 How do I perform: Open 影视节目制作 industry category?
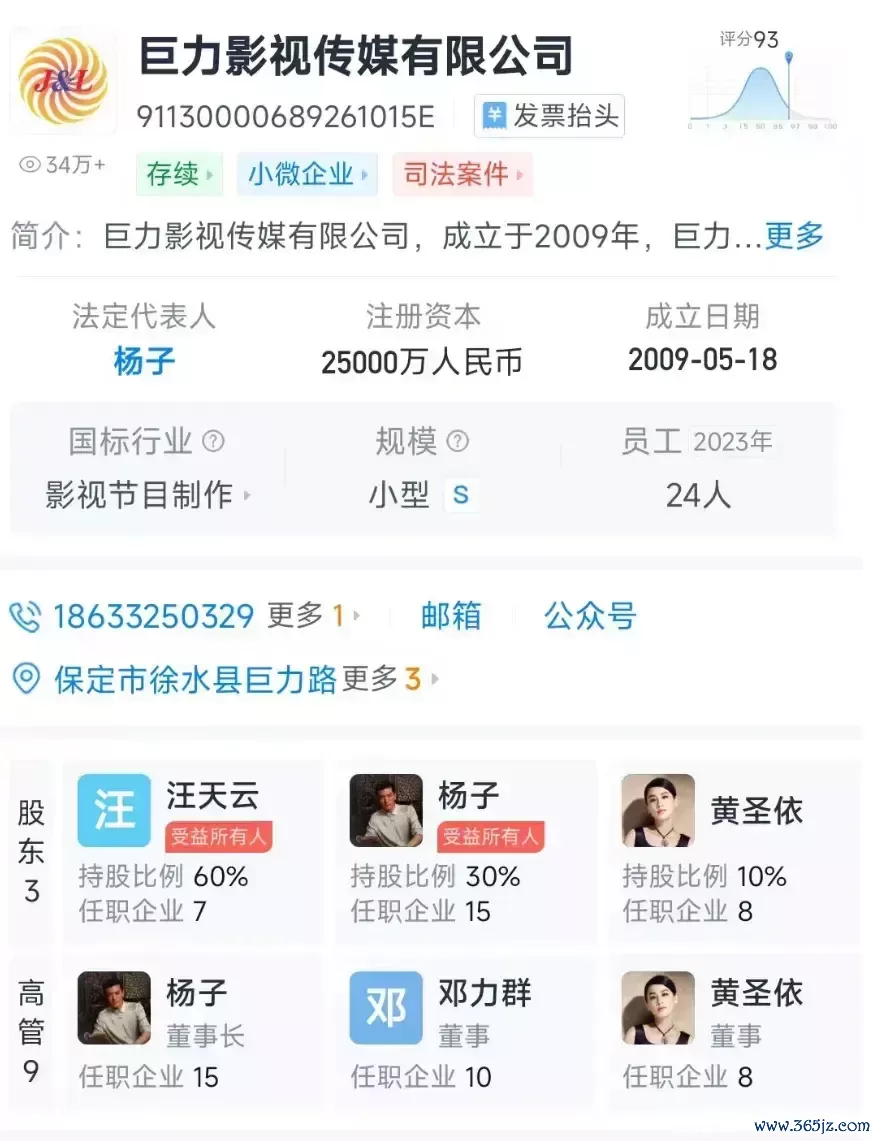pyautogui.click(x=147, y=494)
